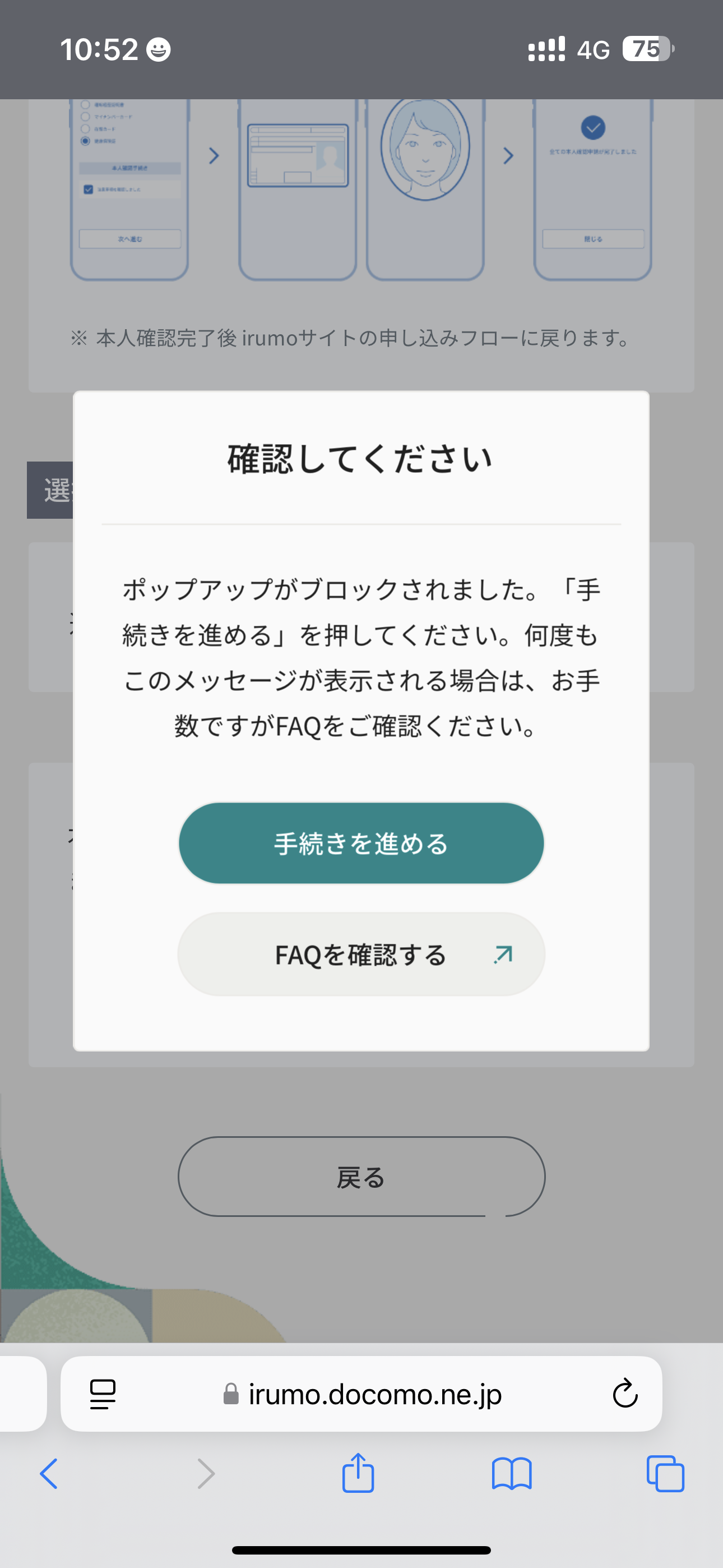Tap the 戻る button
The width and height of the screenshot is (723, 1568).
pos(361,1177)
